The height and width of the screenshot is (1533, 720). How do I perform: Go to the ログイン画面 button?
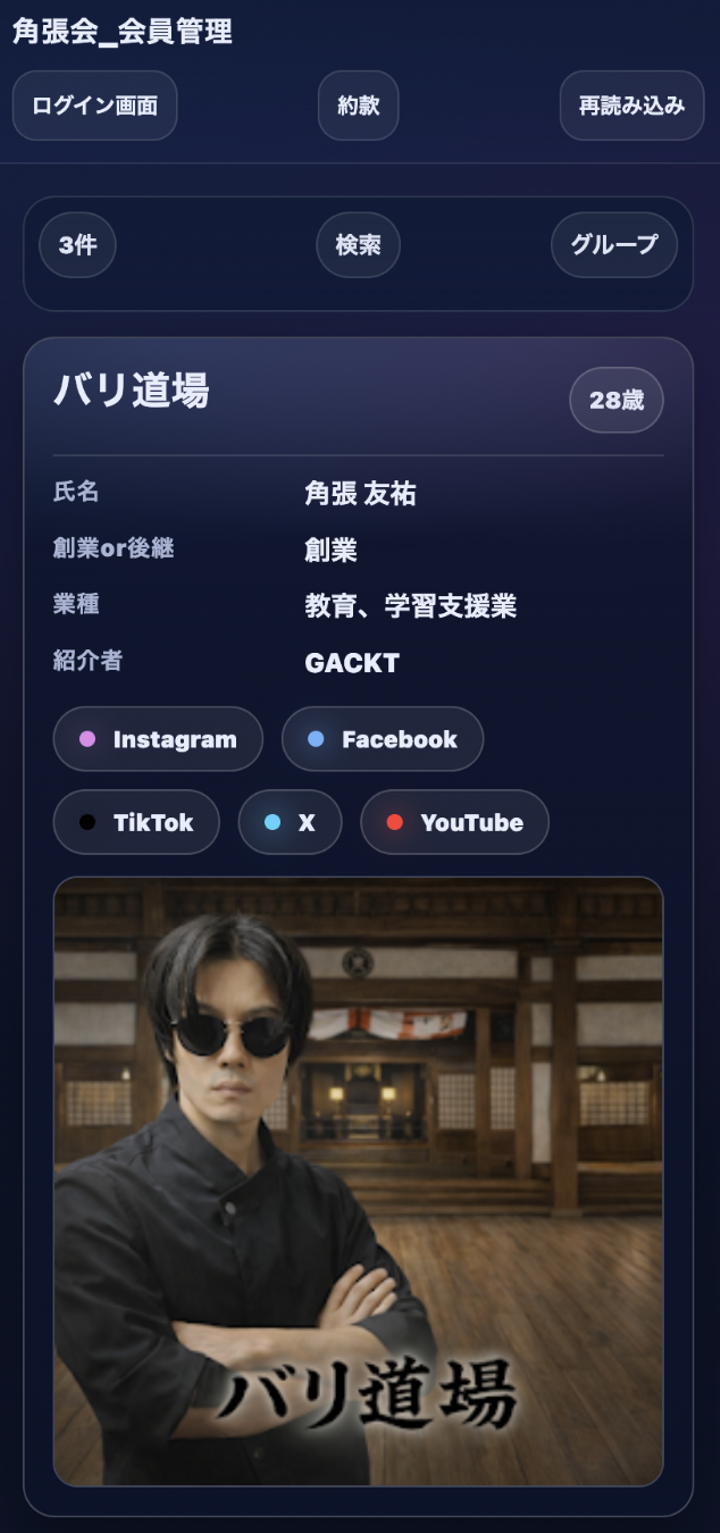pos(95,105)
